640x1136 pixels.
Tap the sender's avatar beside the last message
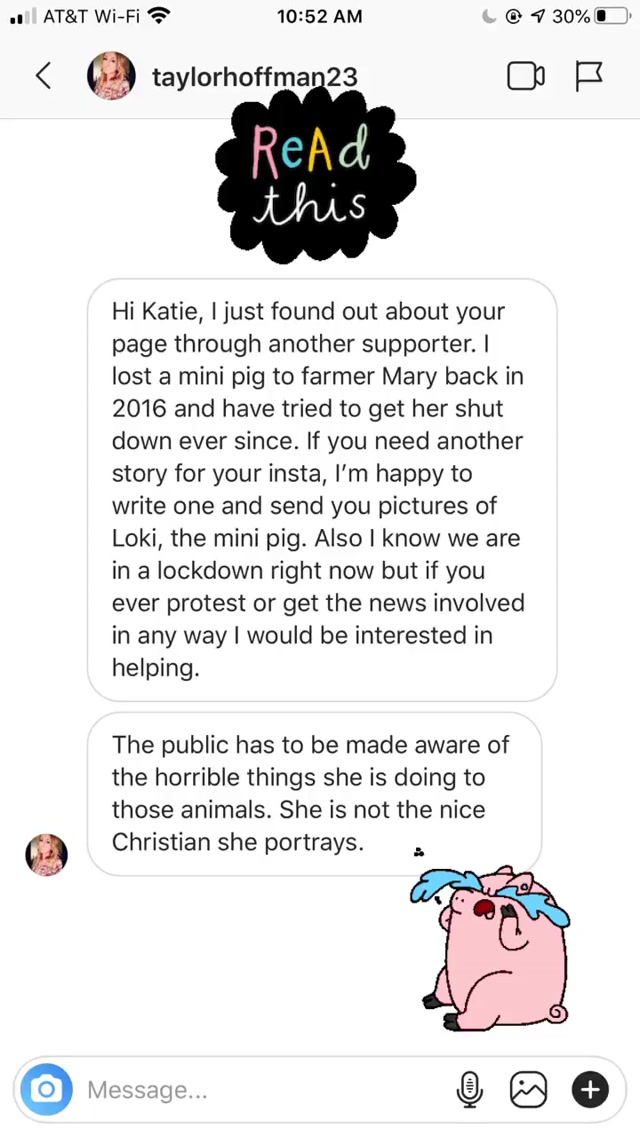pyautogui.click(x=46, y=855)
